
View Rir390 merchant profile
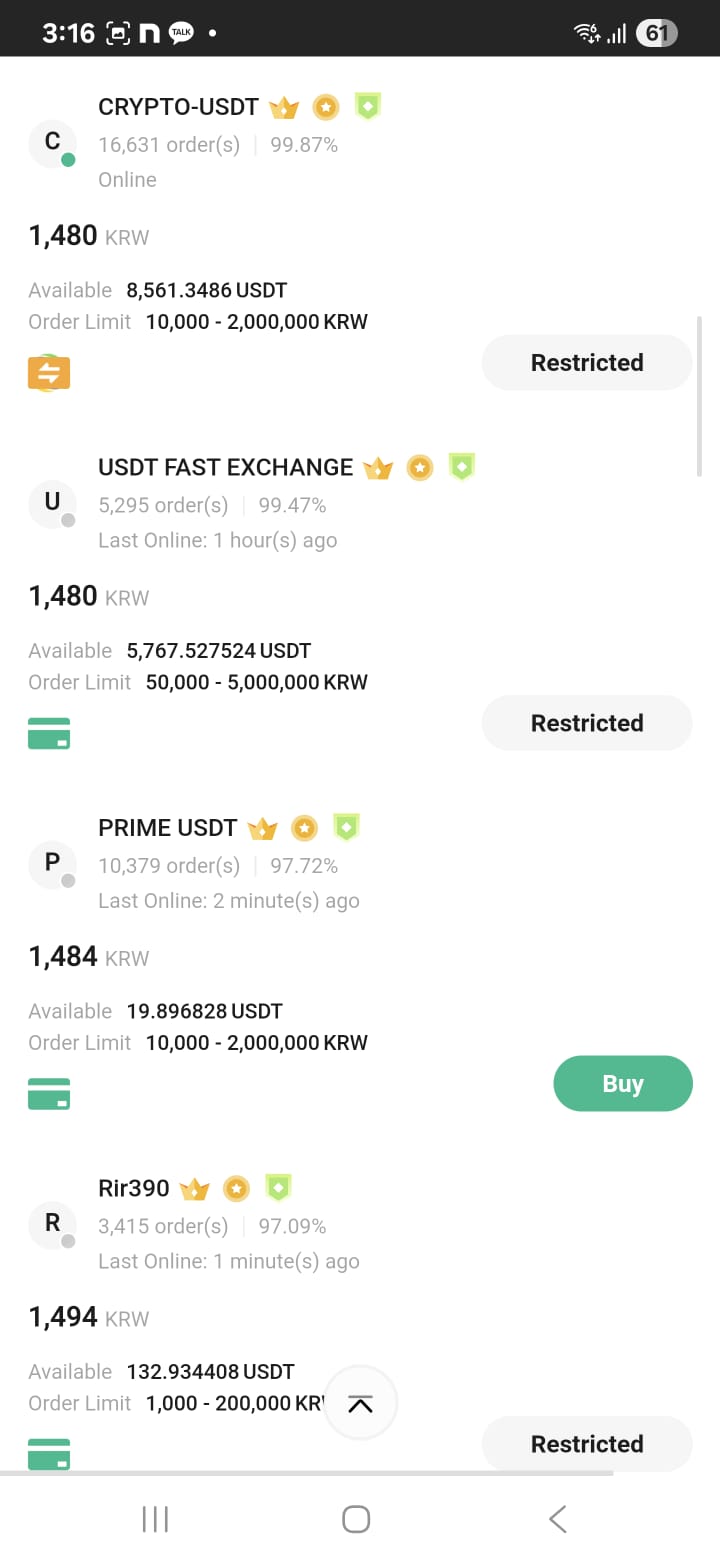click(x=134, y=1188)
